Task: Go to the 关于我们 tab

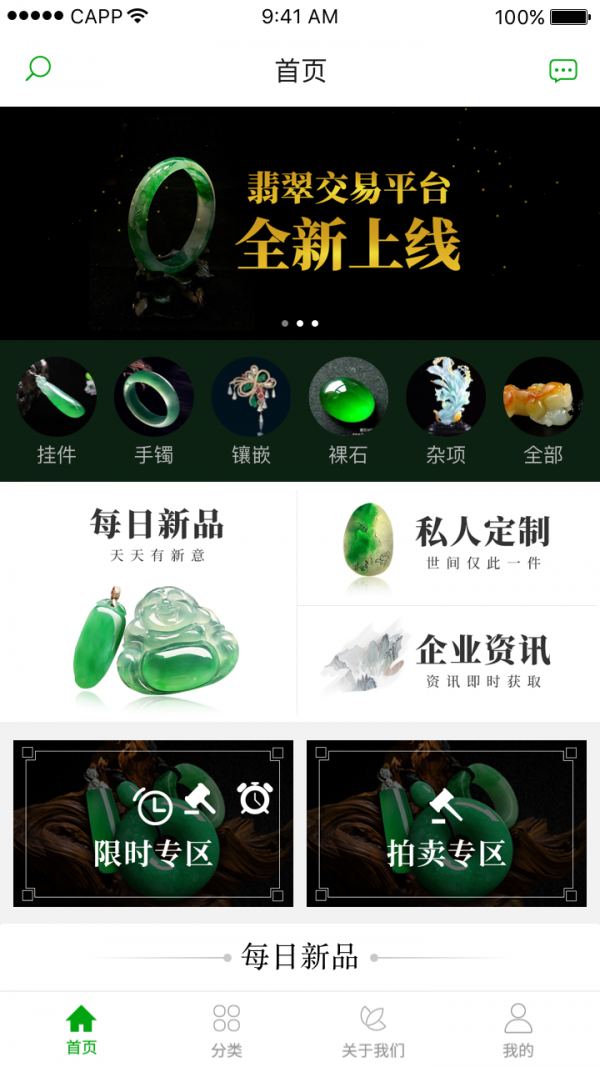Action: point(373,1030)
